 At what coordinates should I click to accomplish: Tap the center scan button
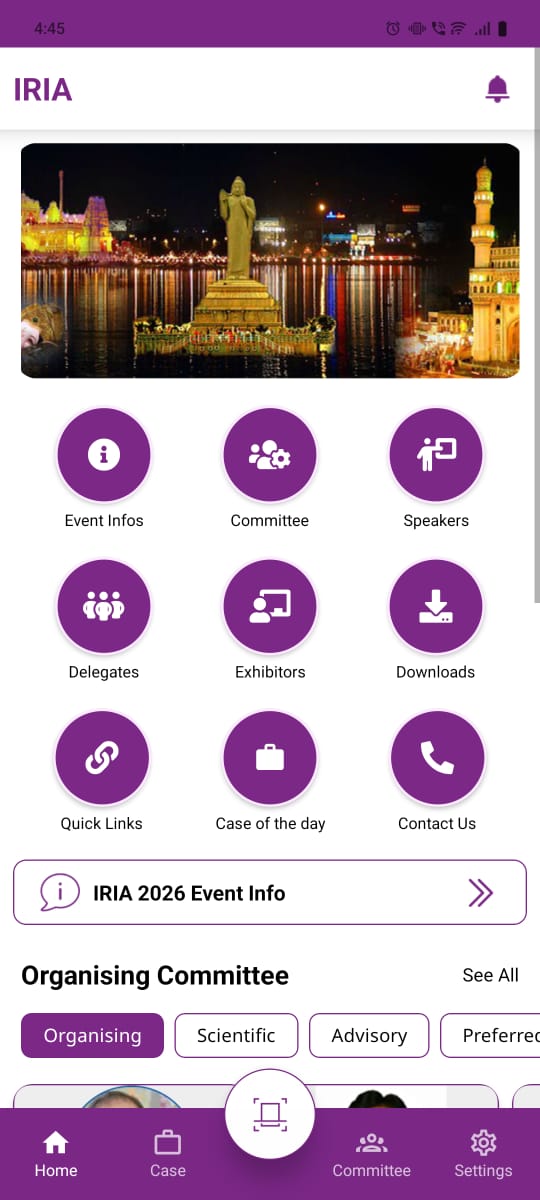coord(270,1114)
